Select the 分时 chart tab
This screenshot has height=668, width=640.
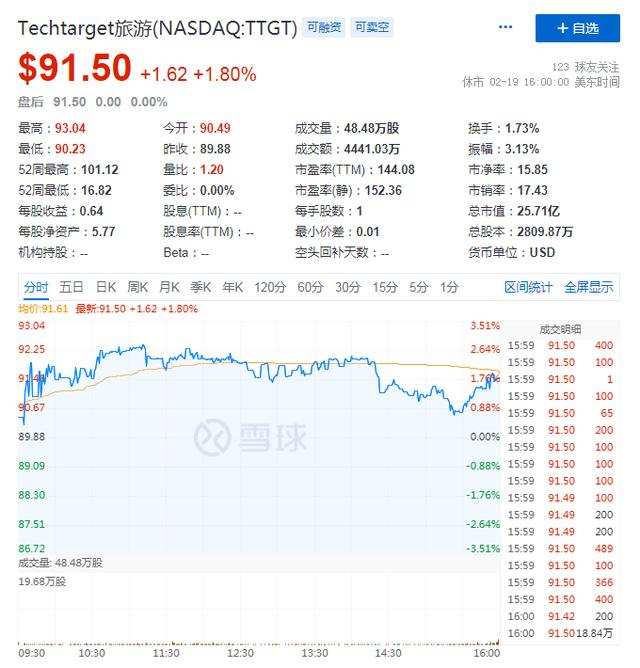(36, 287)
